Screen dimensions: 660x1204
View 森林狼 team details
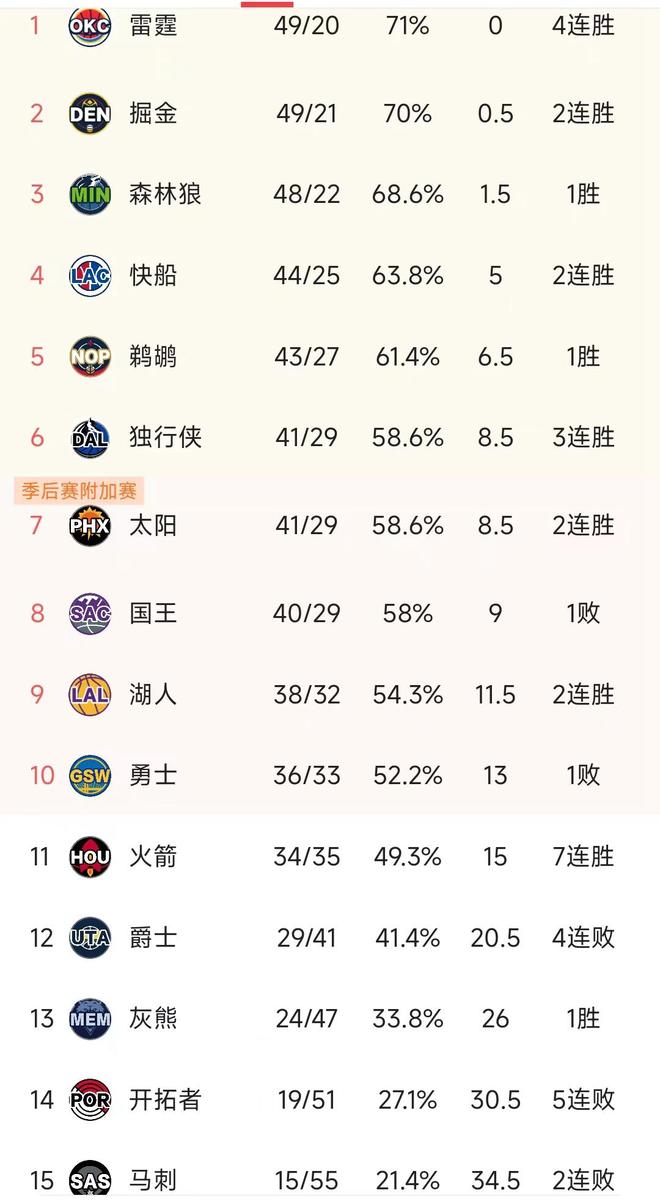click(165, 194)
